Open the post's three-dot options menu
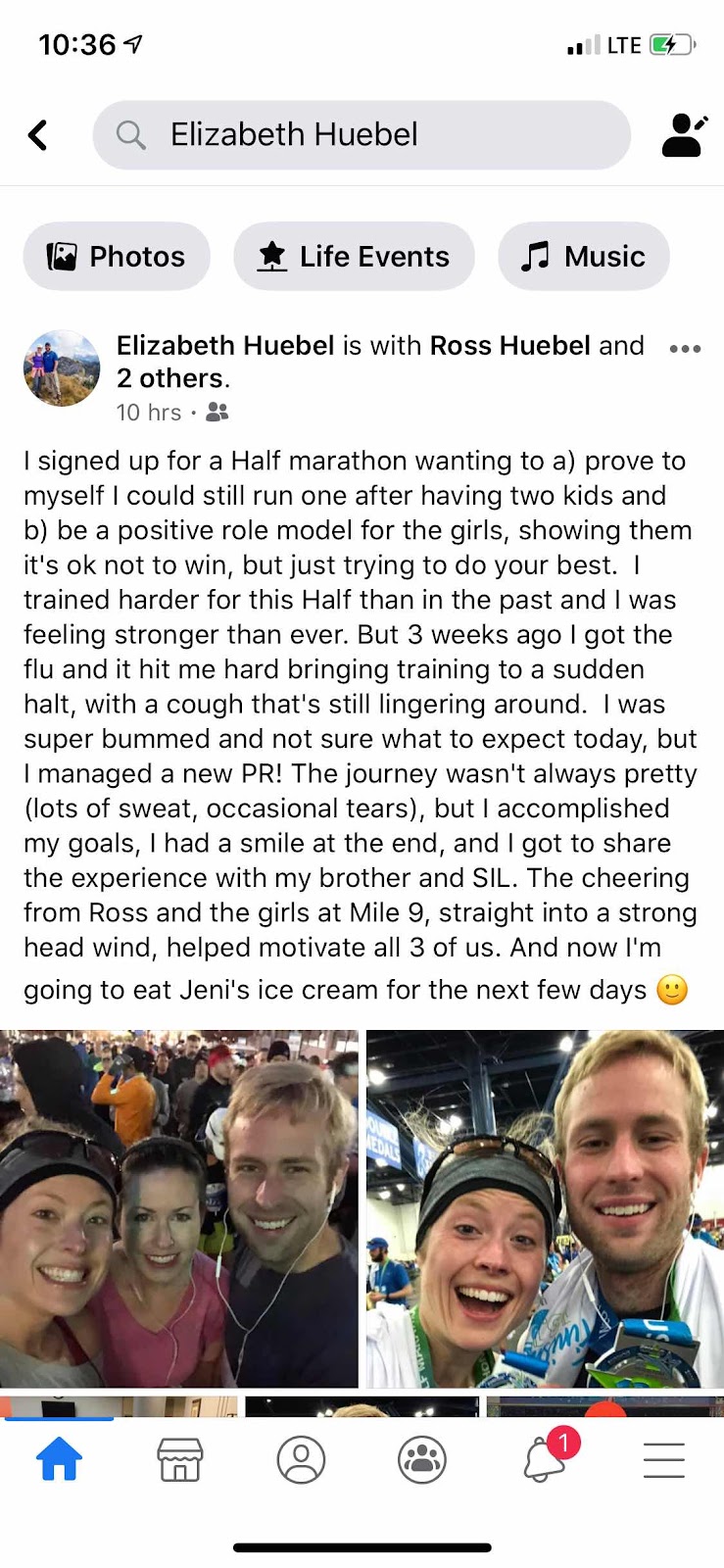The height and width of the screenshot is (1568, 724). click(685, 349)
